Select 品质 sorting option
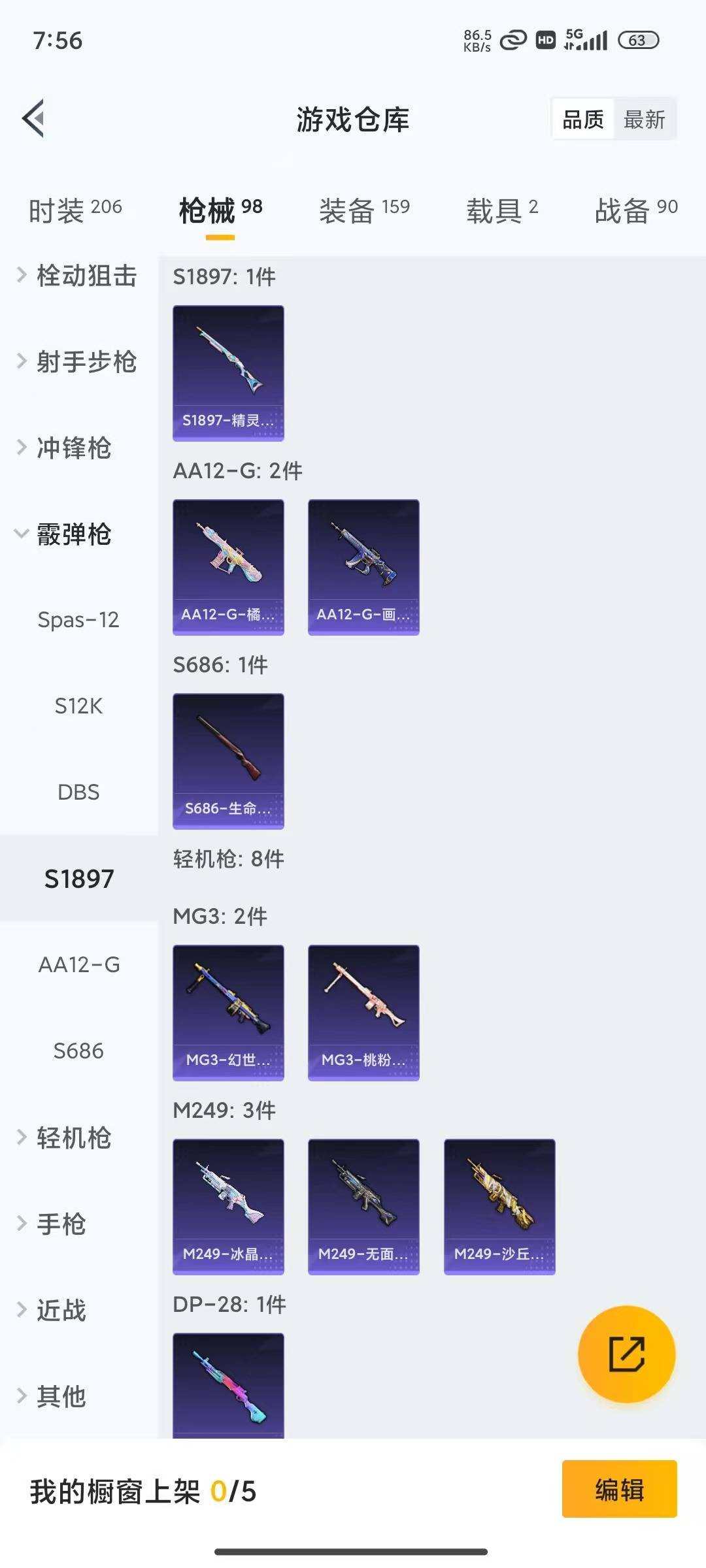This screenshot has width=706, height=1568. (x=584, y=120)
